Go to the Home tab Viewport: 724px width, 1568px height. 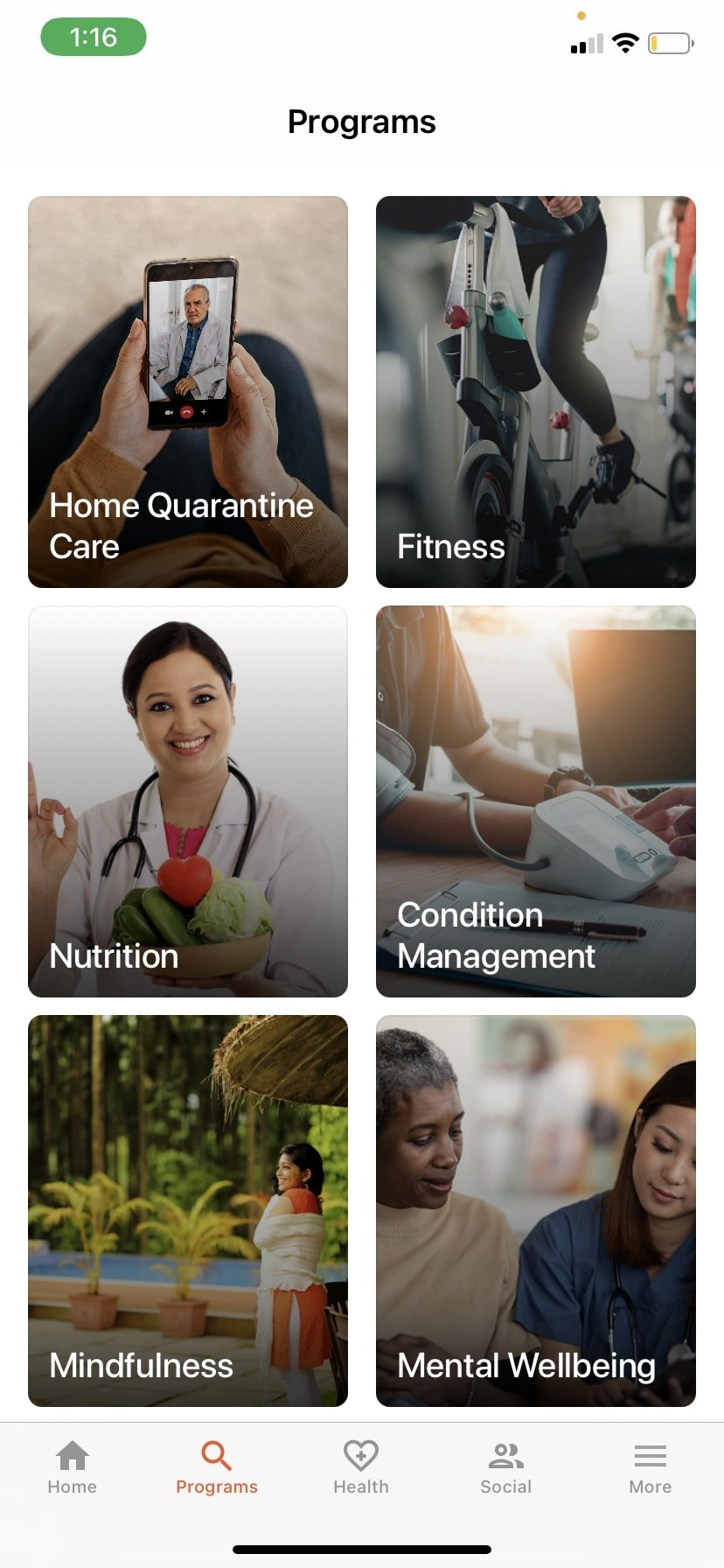(73, 1468)
